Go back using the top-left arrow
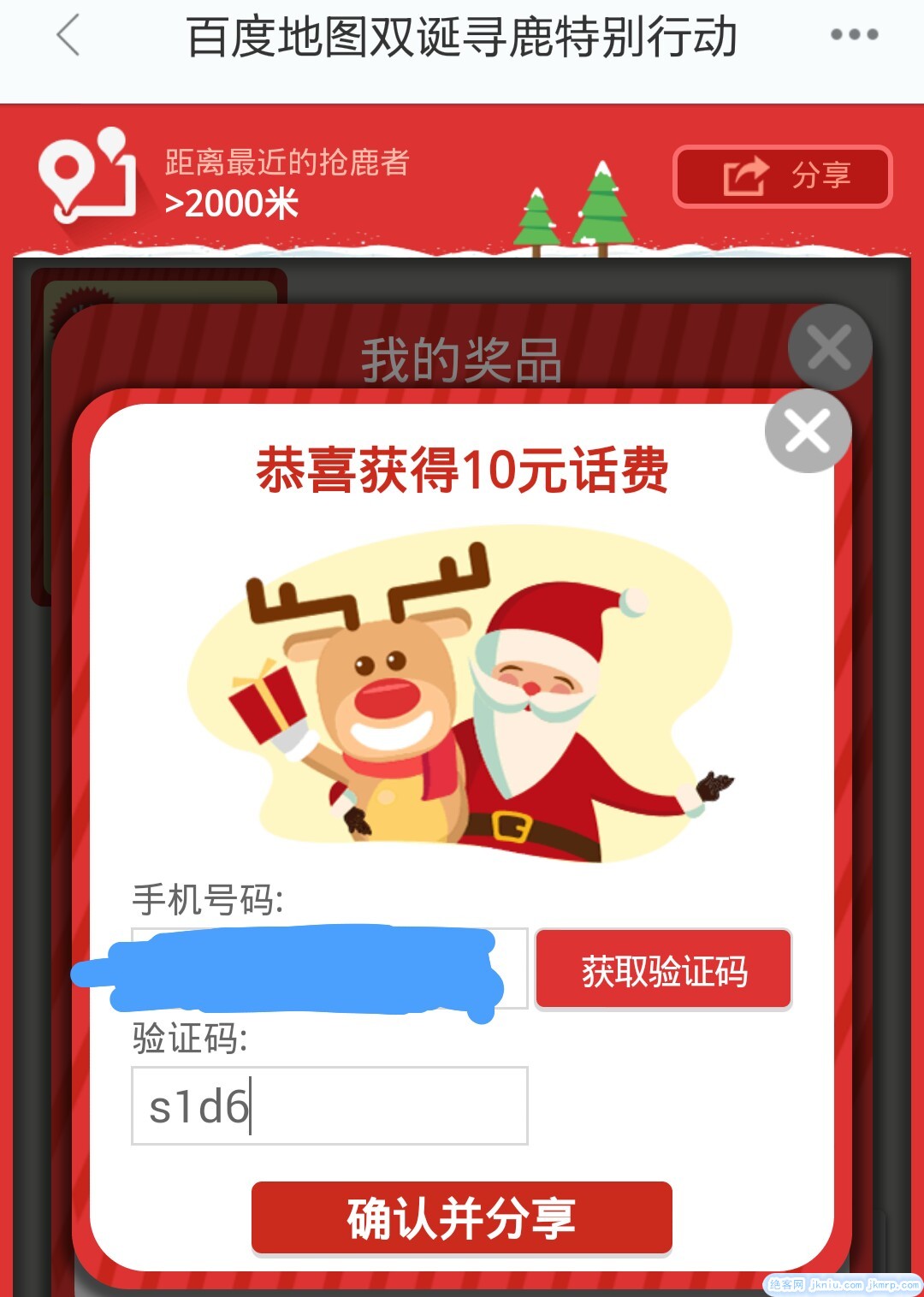Screen dimensions: 924x1297 click(68, 37)
